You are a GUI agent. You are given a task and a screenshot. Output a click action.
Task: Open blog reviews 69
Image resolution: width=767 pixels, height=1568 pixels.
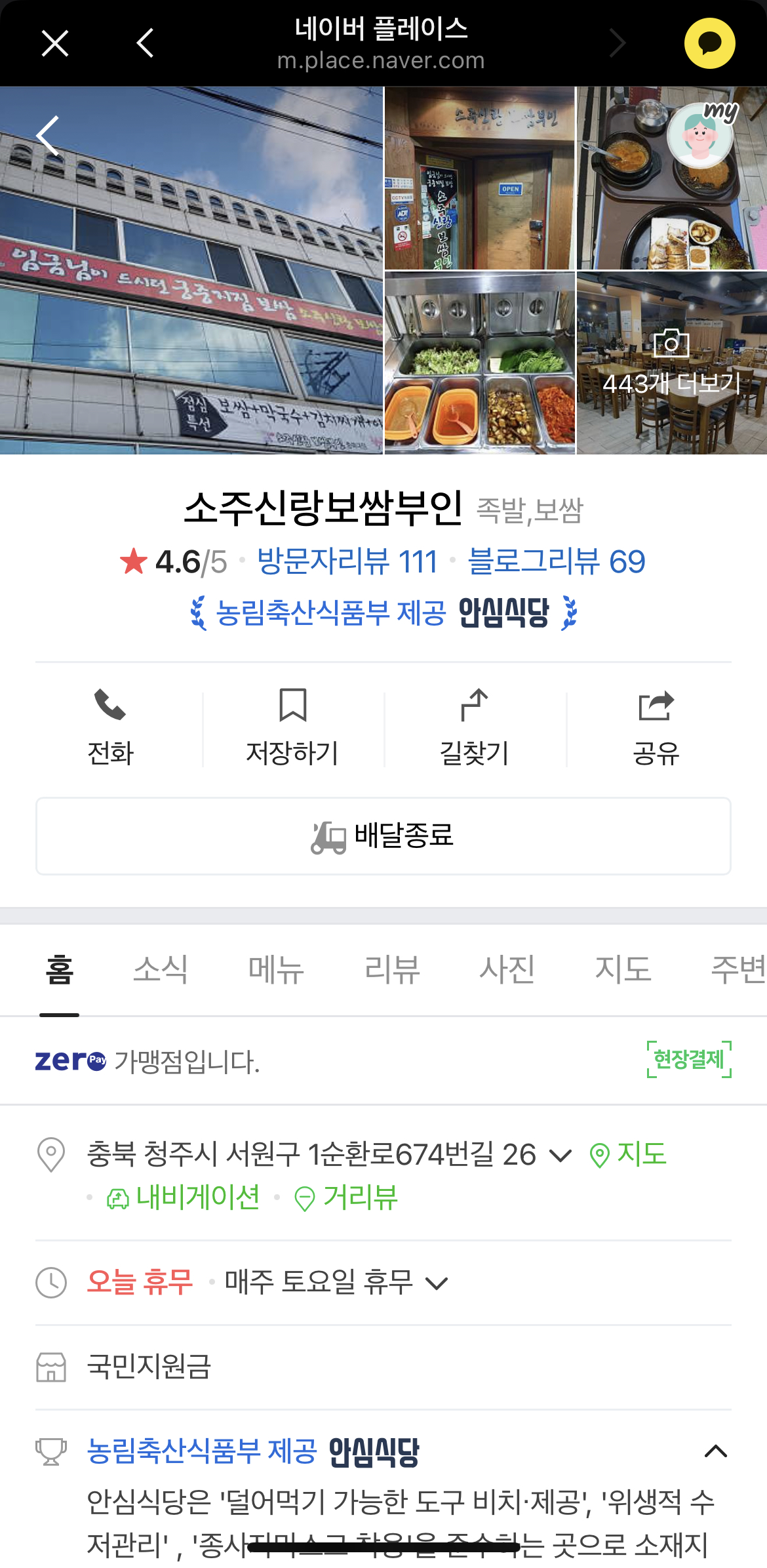(x=556, y=562)
